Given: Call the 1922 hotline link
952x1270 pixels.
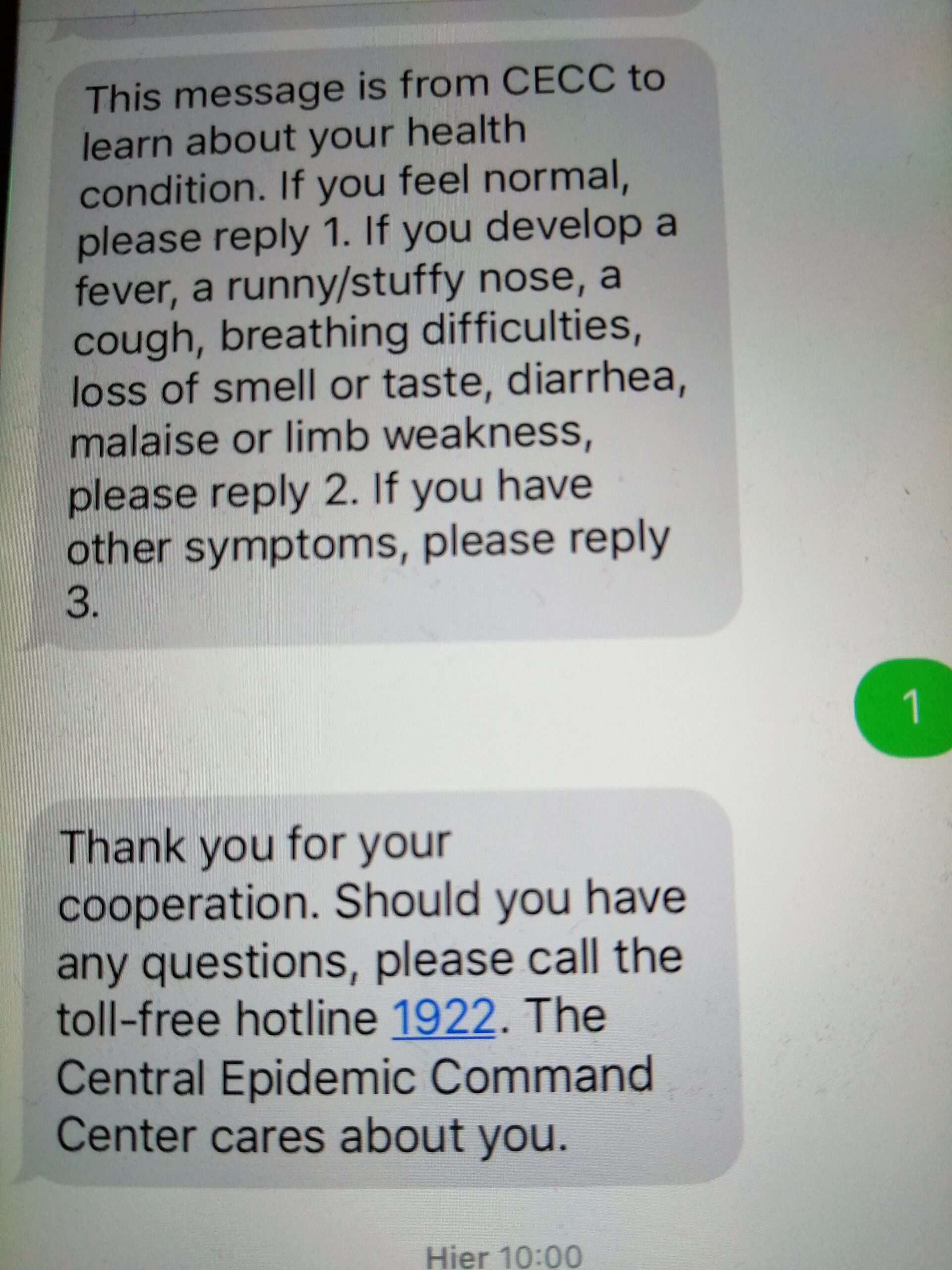Looking at the screenshot, I should (x=444, y=1018).
